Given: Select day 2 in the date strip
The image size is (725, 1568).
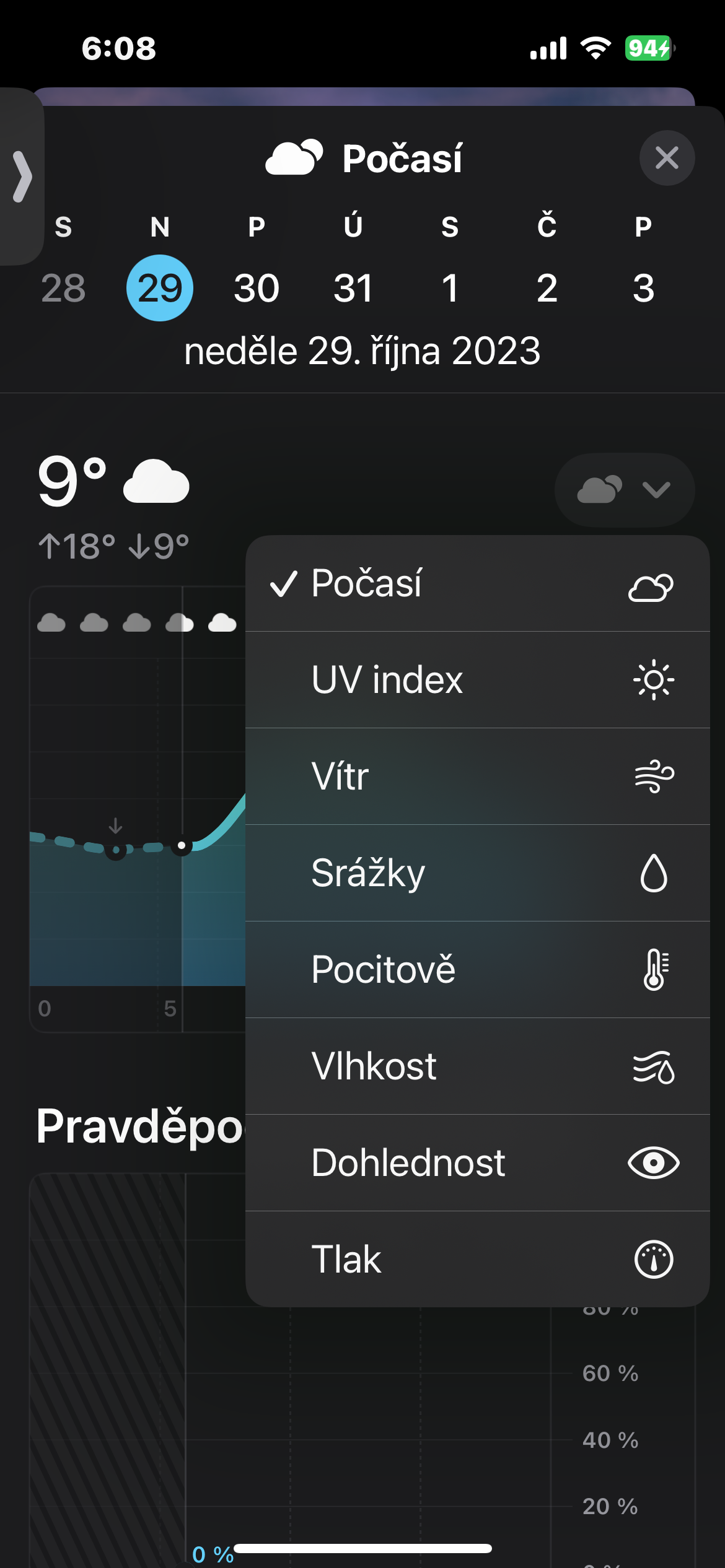Looking at the screenshot, I should pos(547,288).
